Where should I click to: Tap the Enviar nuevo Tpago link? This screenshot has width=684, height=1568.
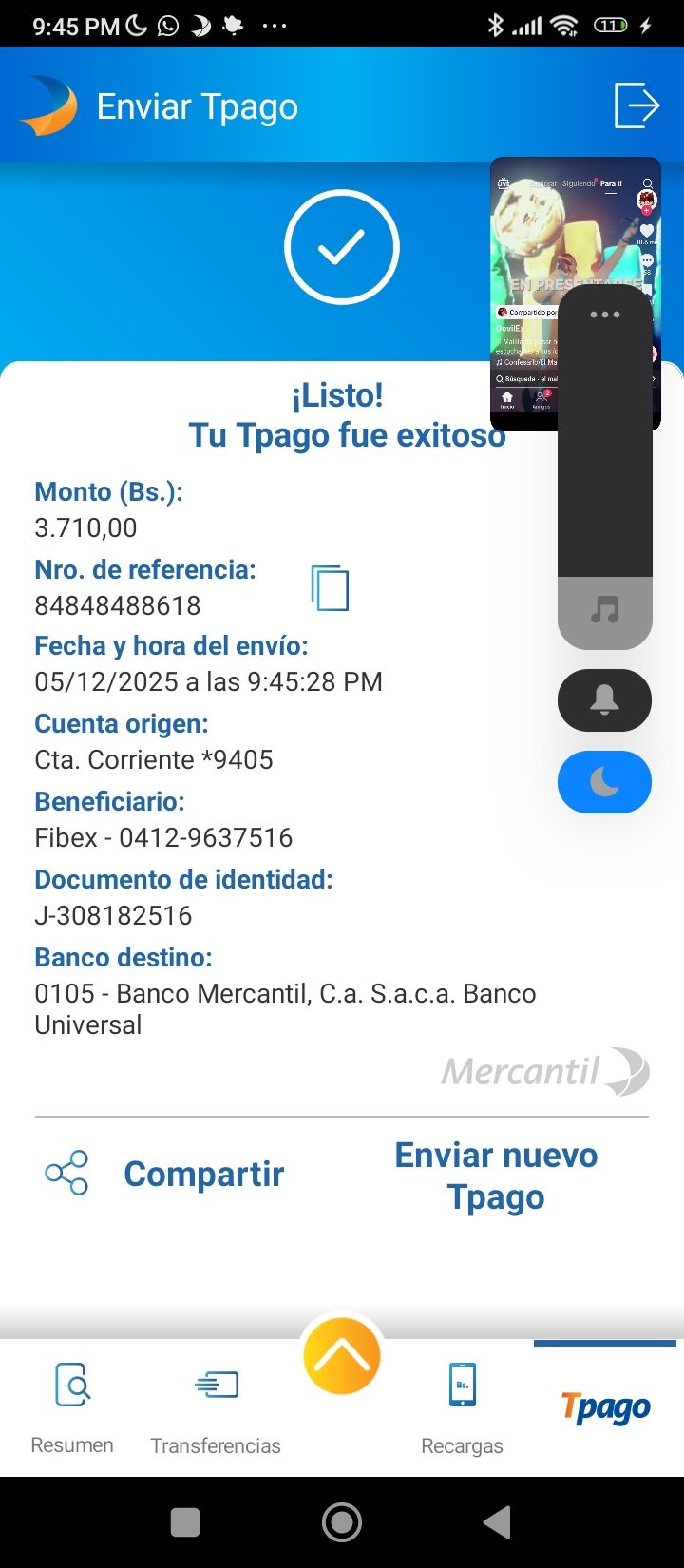pyautogui.click(x=495, y=1176)
